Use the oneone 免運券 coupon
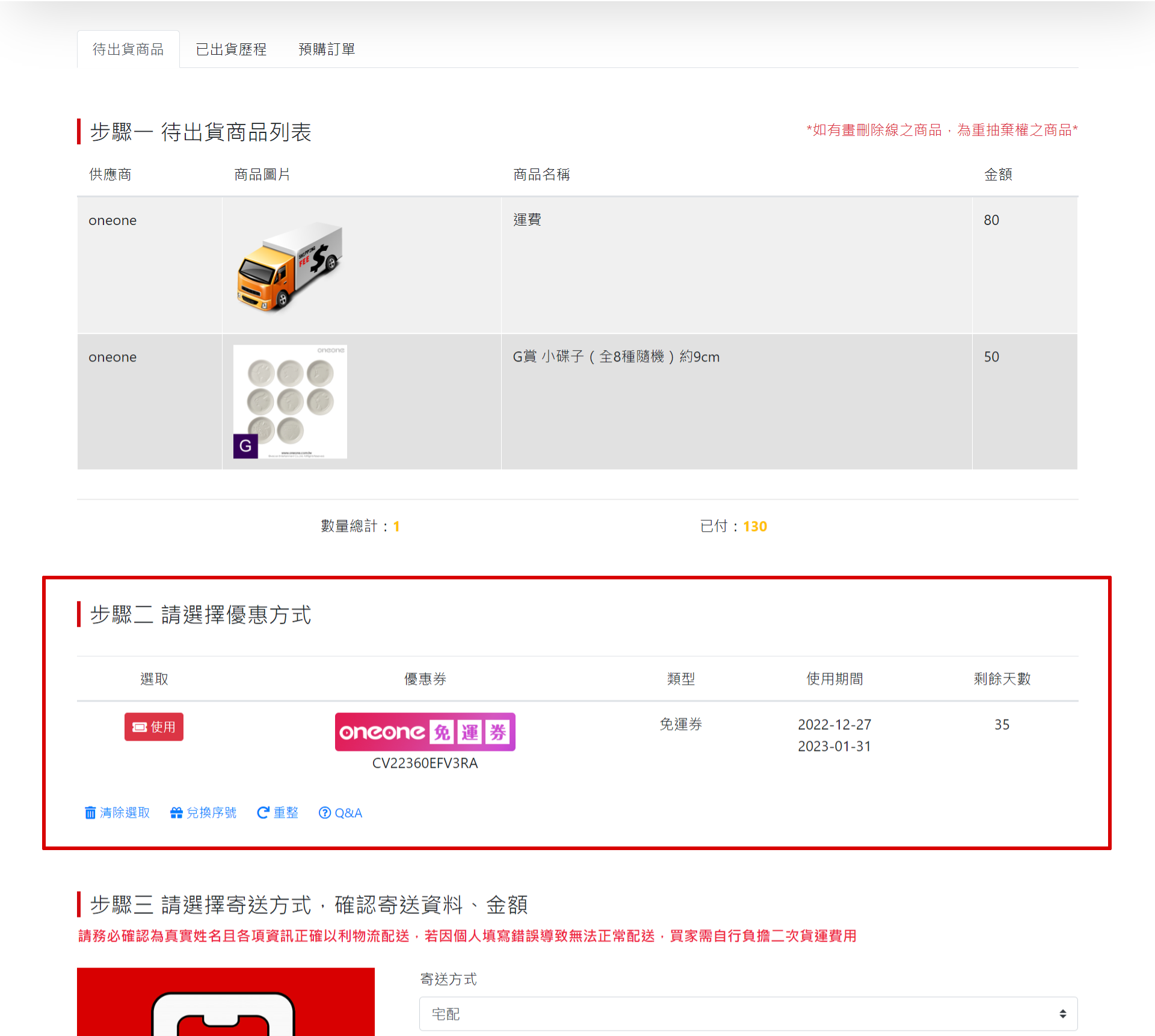1155x1036 pixels. [154, 727]
